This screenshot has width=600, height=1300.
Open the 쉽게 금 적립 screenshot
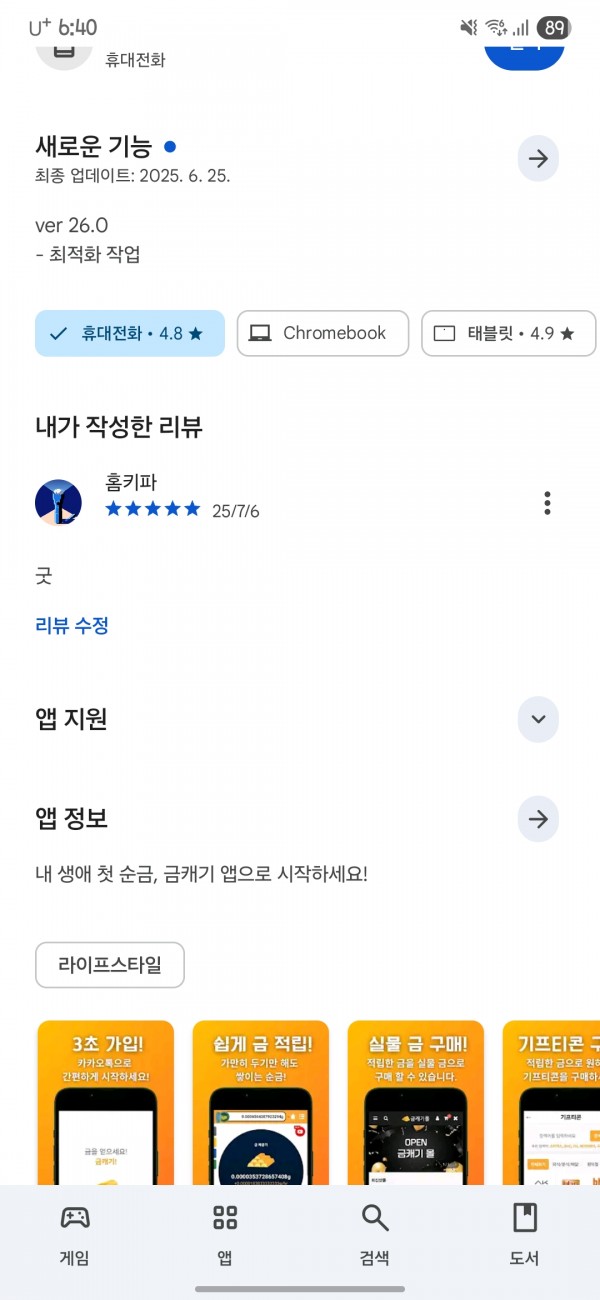261,1102
